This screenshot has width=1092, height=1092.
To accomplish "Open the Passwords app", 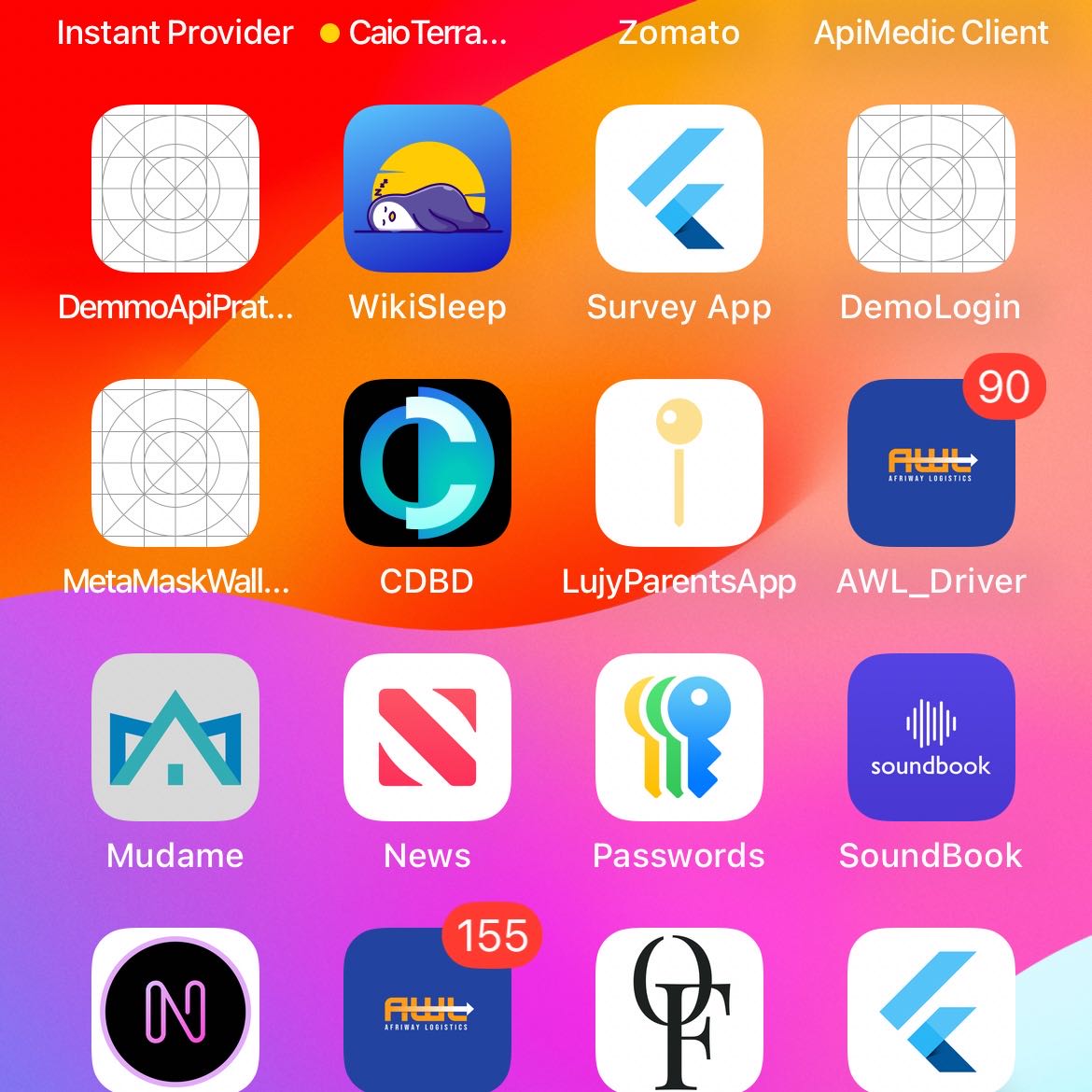I will tap(679, 737).
